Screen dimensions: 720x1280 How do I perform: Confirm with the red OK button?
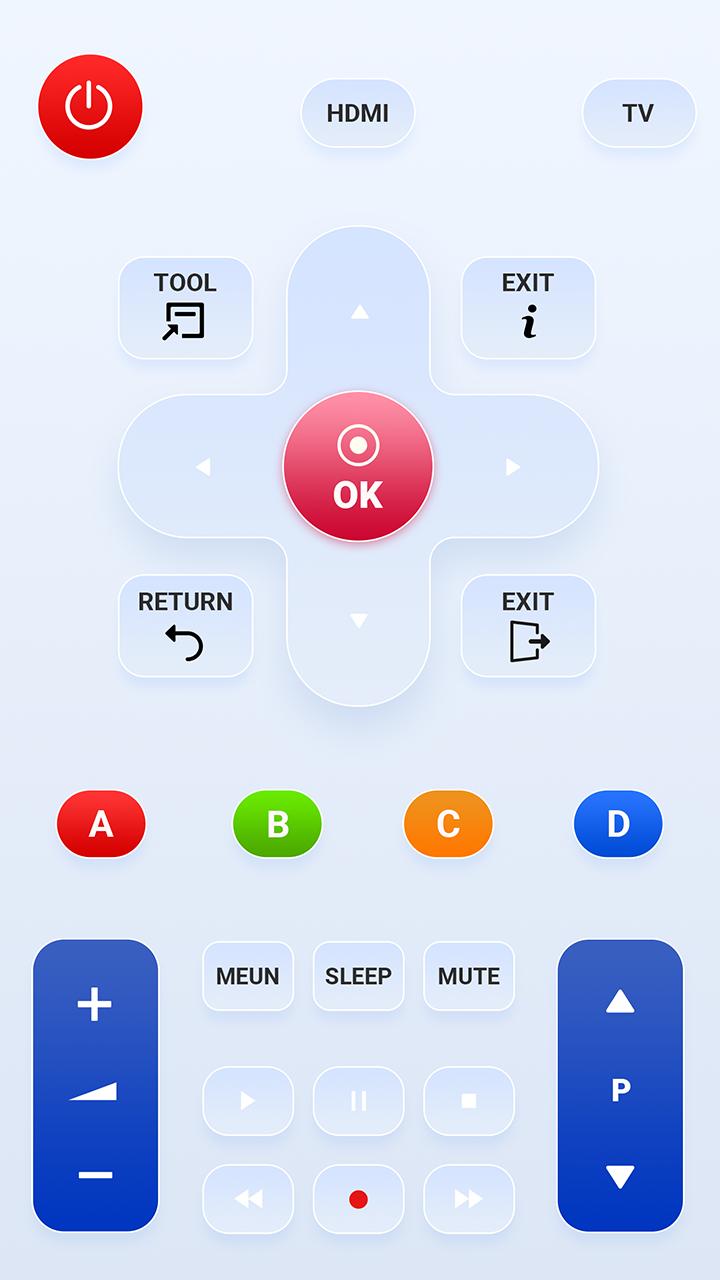click(x=358, y=466)
